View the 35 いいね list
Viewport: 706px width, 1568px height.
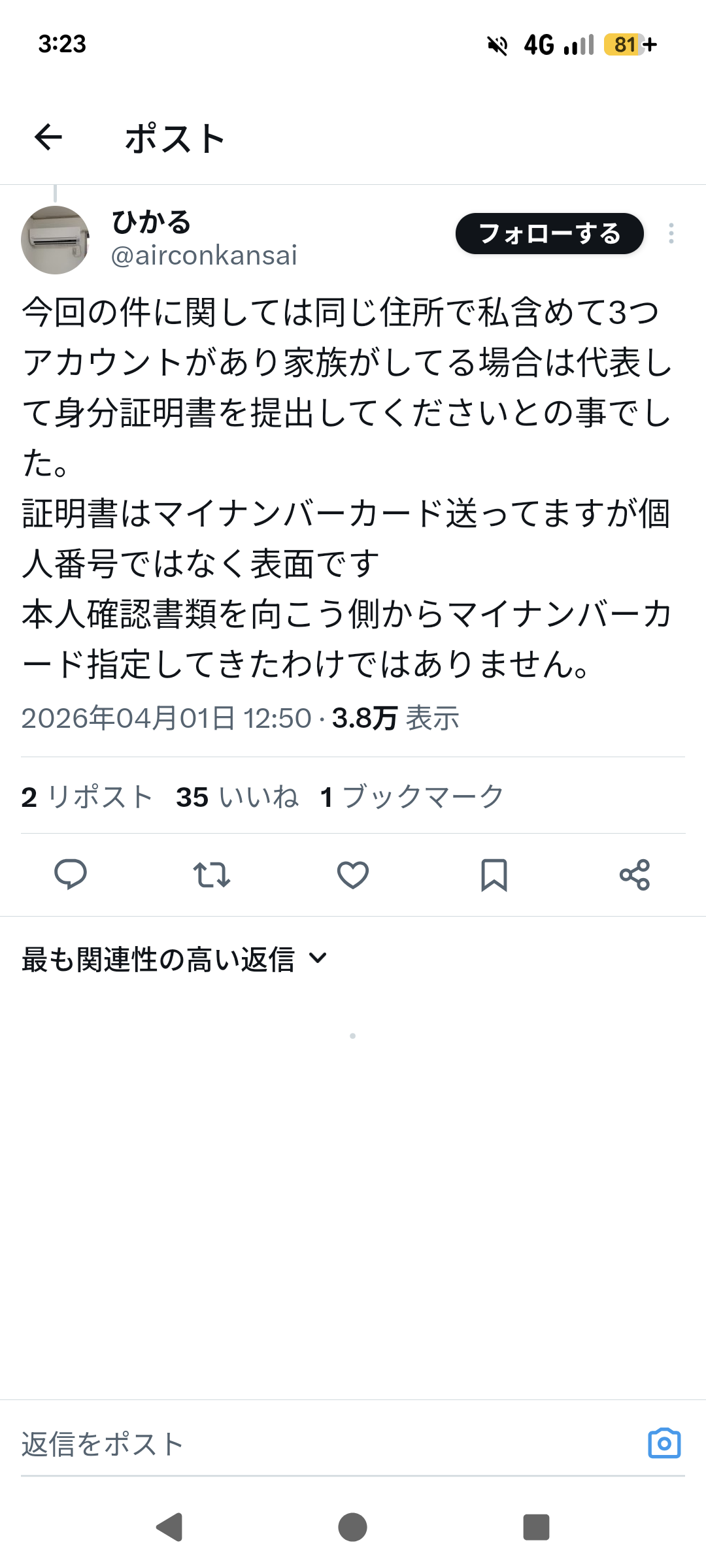237,797
